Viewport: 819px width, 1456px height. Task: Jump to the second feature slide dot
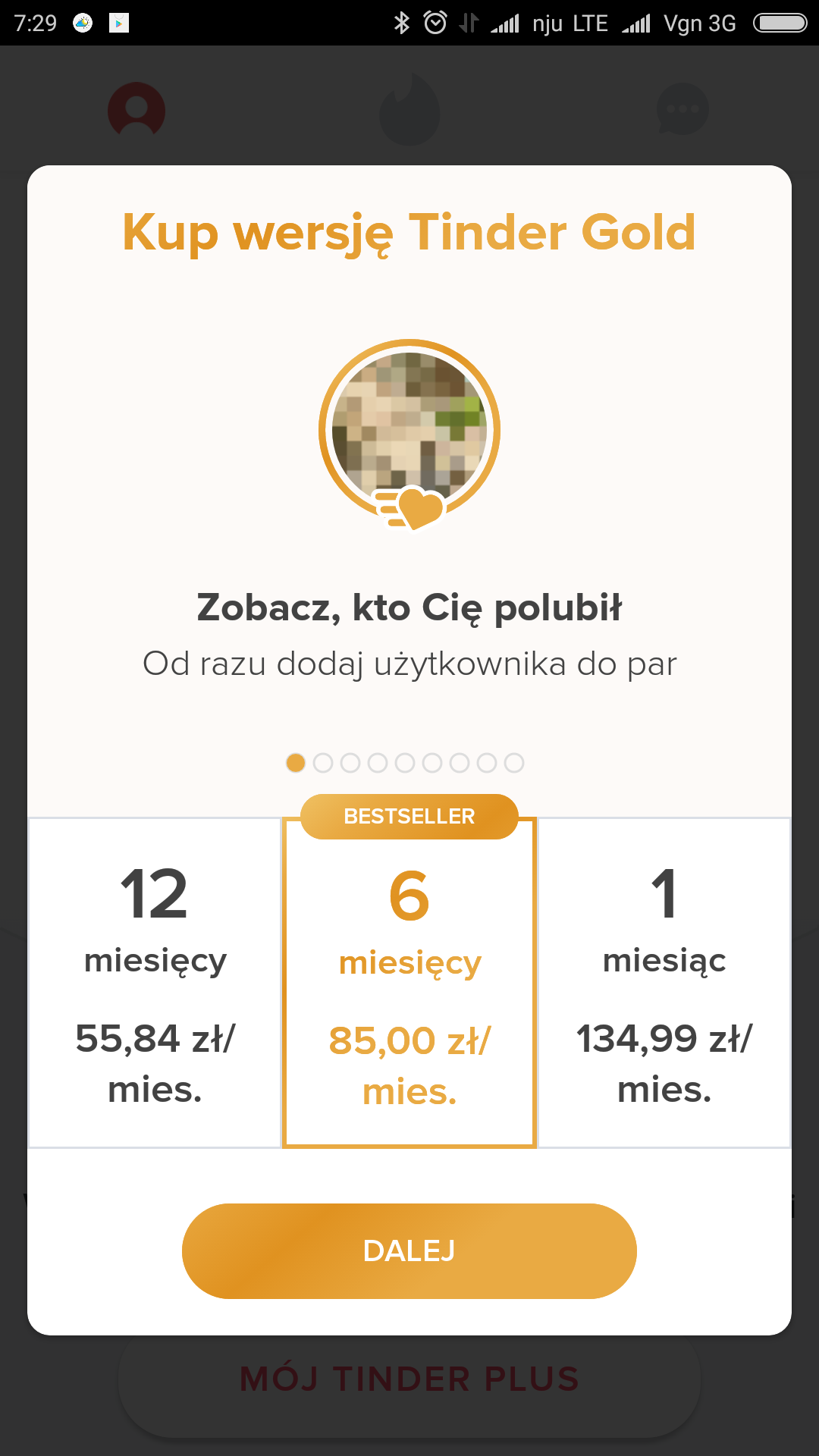coord(323,763)
